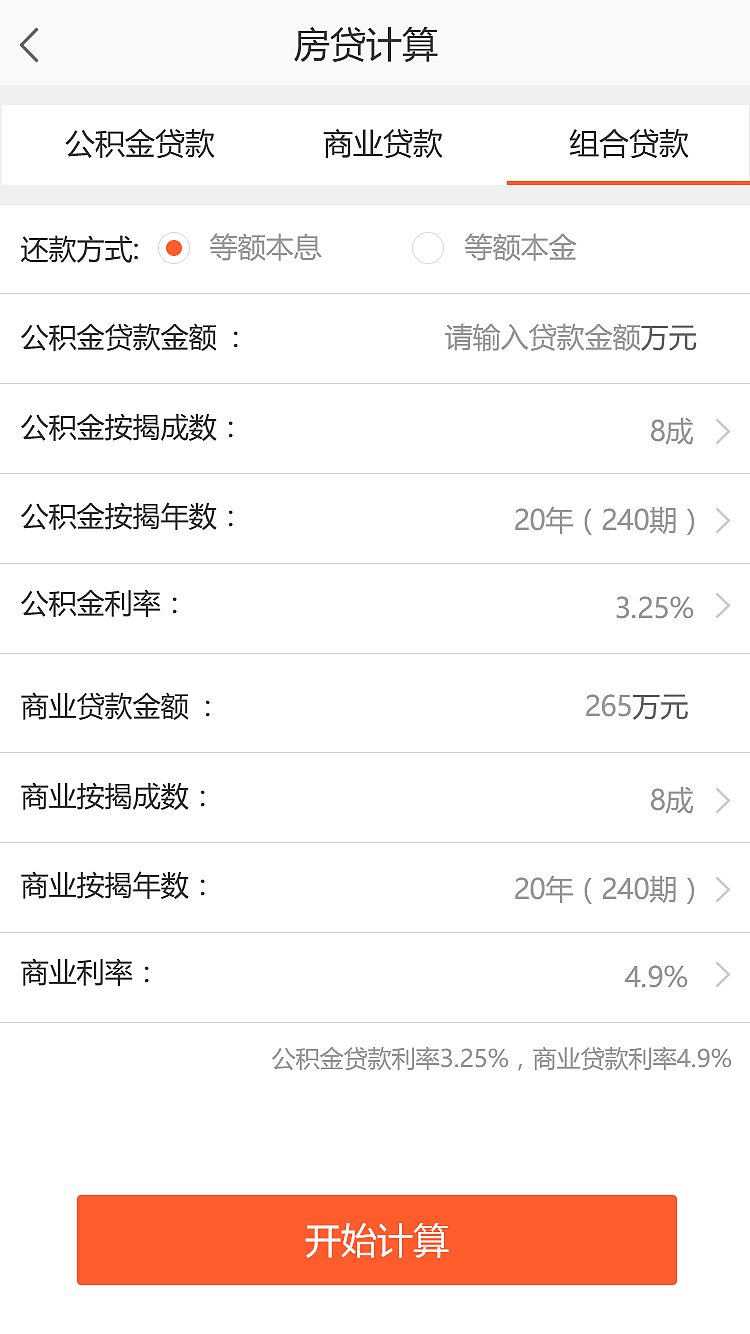
Task: Select 等额本金 repayment method
Action: [428, 248]
